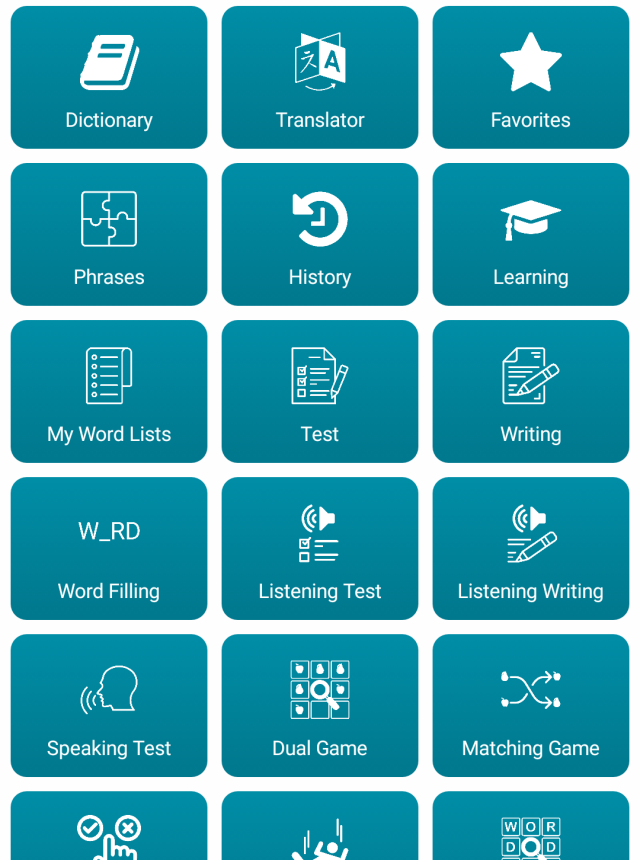Play the Word Filling exercise
The width and height of the screenshot is (640, 860).
[x=109, y=549]
